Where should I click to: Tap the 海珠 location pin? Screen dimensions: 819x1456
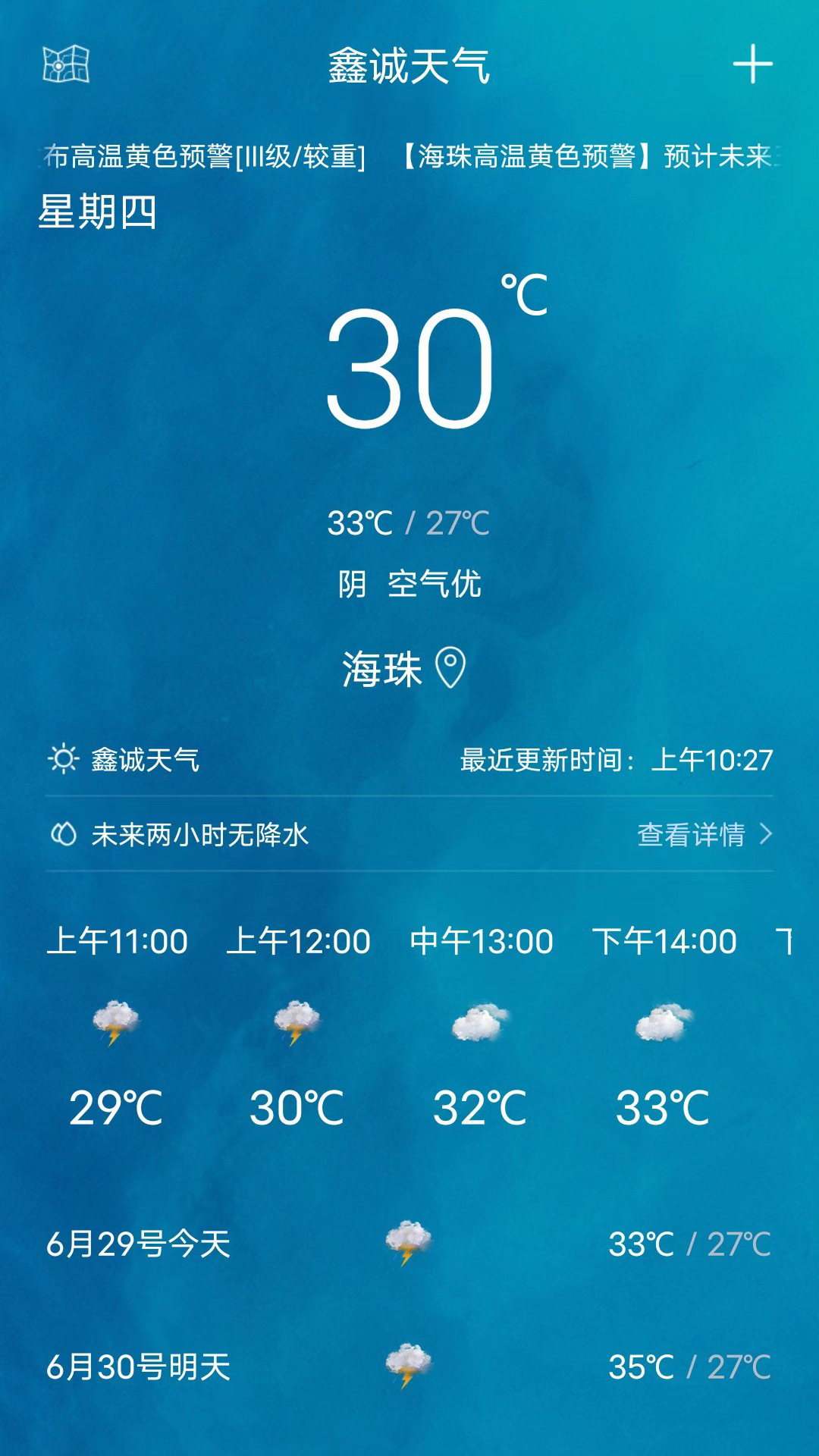point(450,668)
